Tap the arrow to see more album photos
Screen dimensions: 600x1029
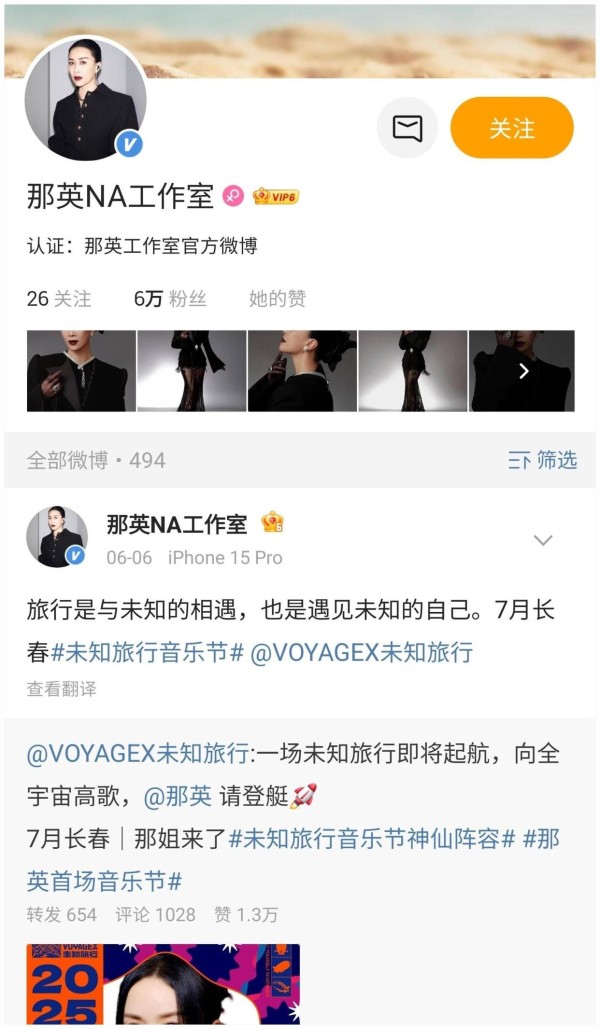coord(523,371)
